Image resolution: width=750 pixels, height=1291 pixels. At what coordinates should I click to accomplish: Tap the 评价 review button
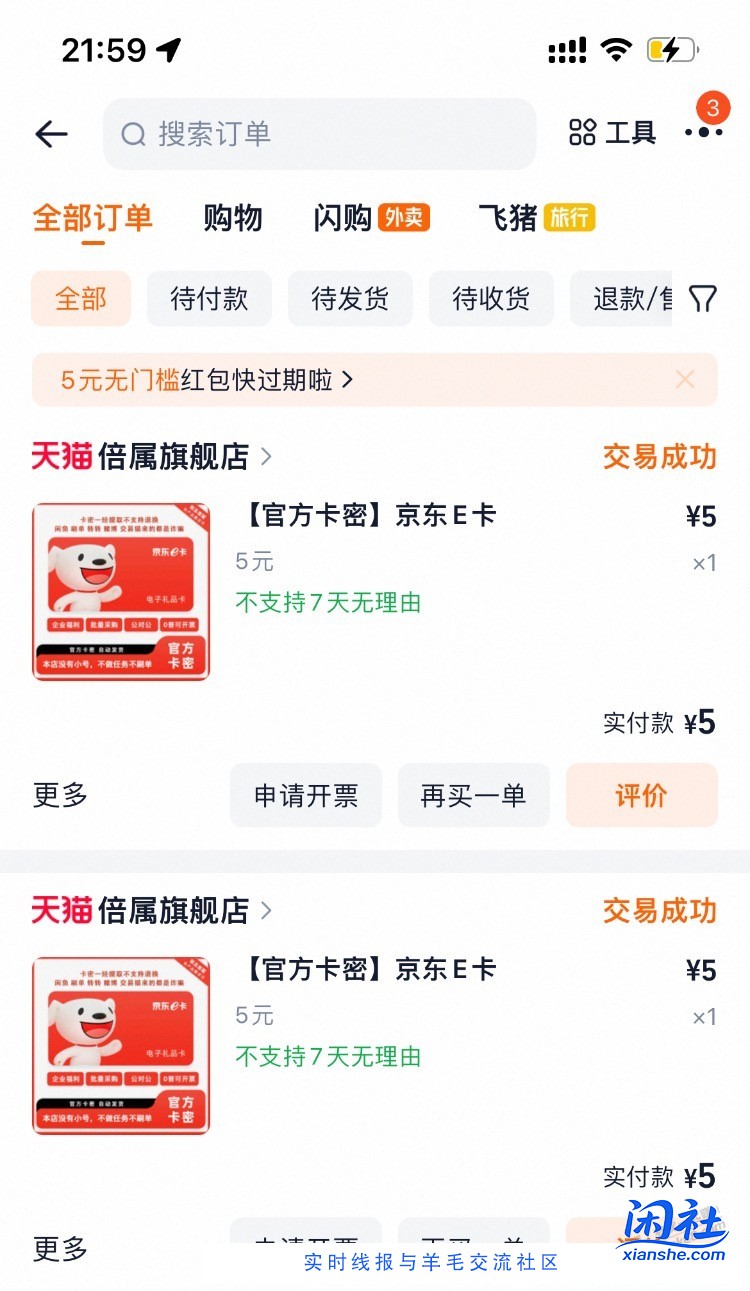641,795
